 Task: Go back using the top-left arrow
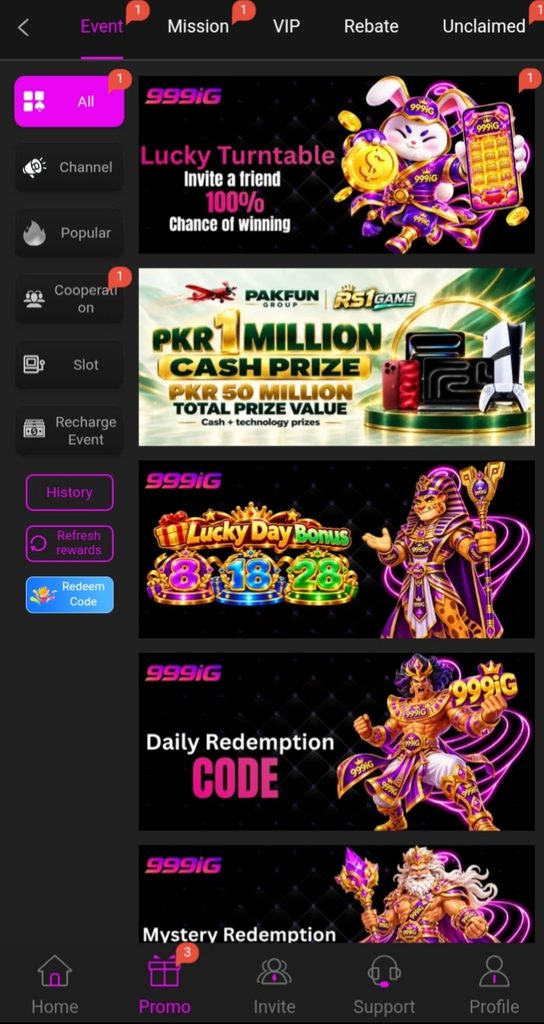pos(24,27)
